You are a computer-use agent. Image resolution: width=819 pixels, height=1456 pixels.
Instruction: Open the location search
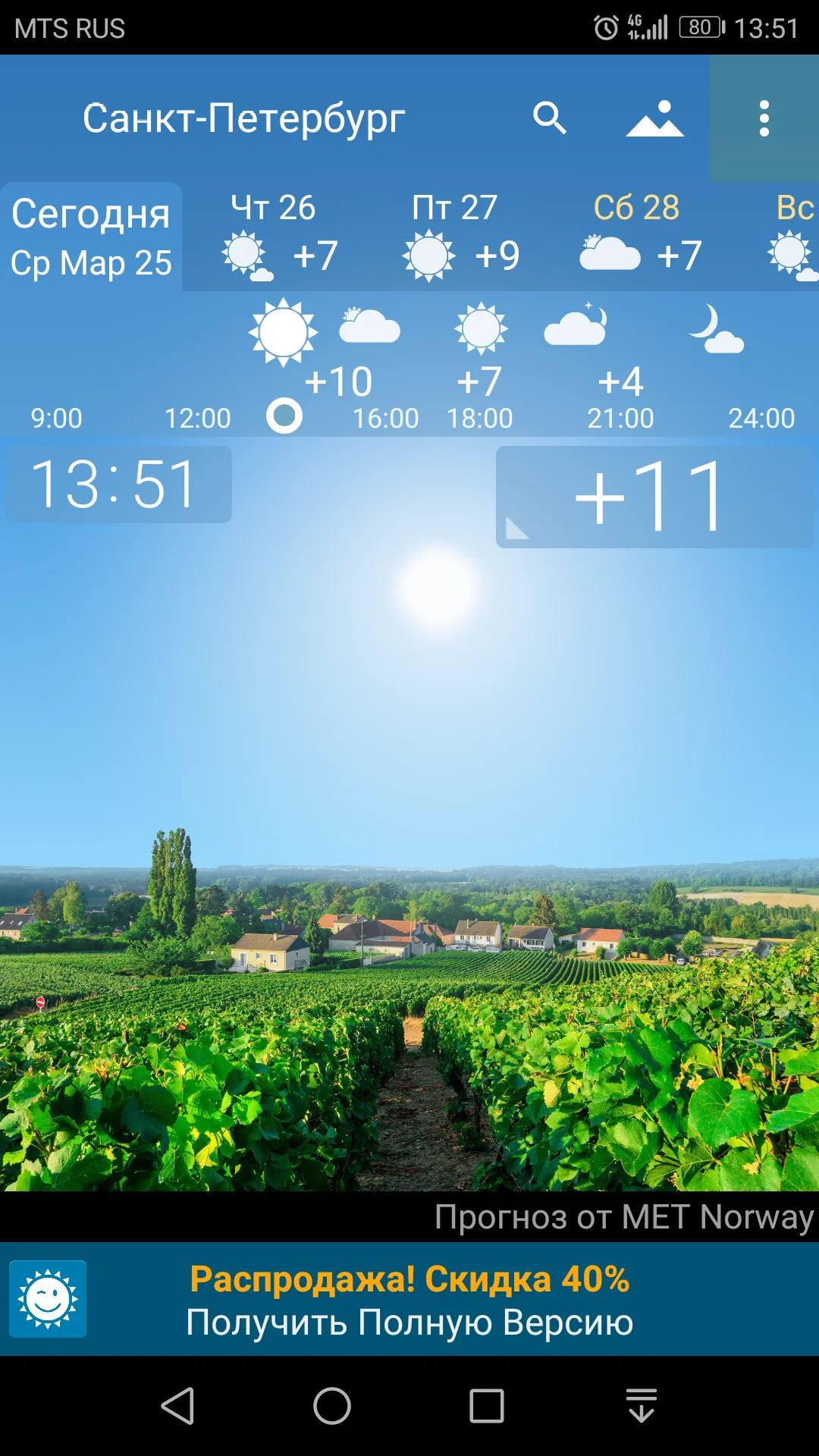(550, 118)
